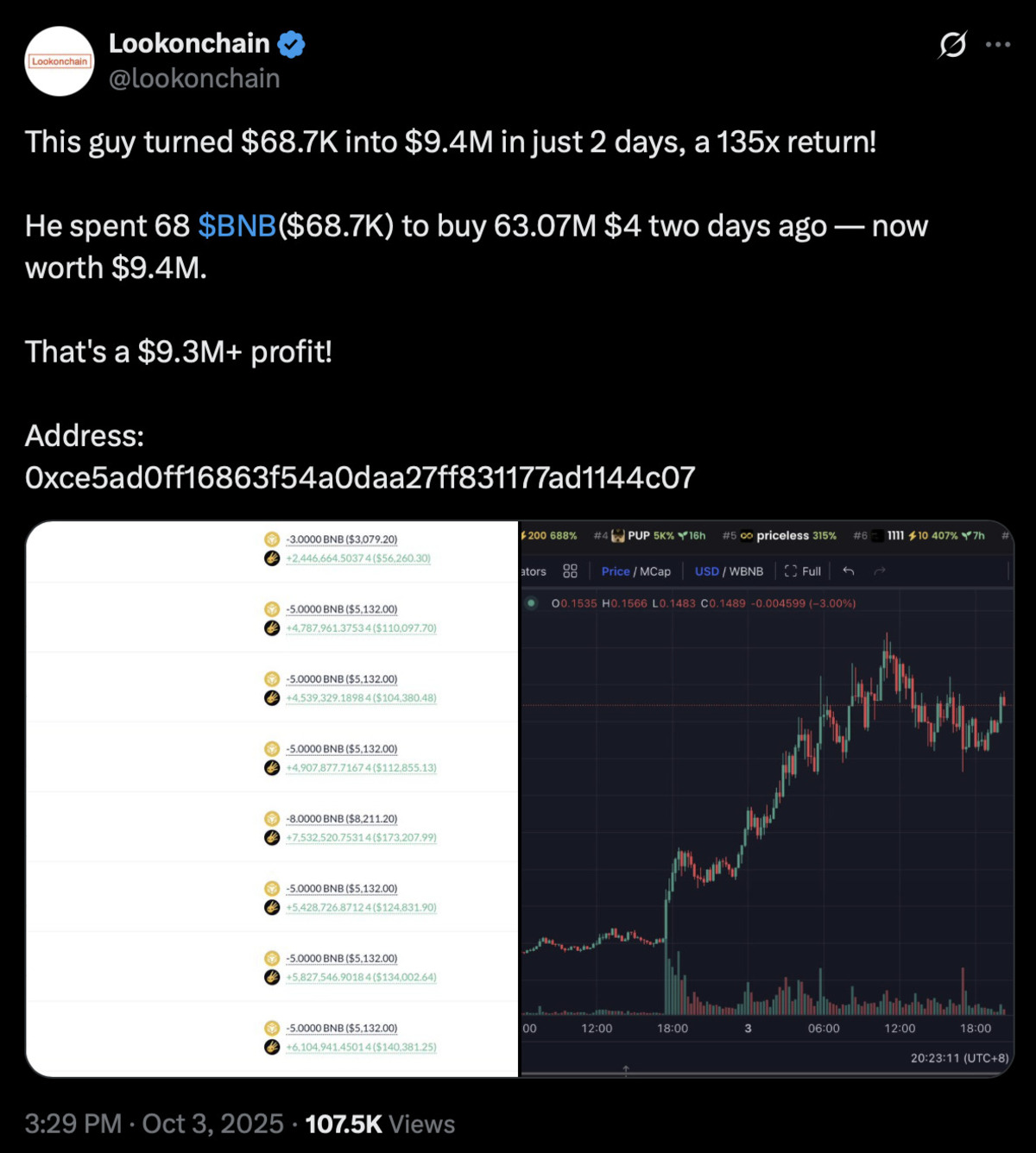Open Lookonchain's profile avatar
Screen dimensions: 1036x1153
60,61
